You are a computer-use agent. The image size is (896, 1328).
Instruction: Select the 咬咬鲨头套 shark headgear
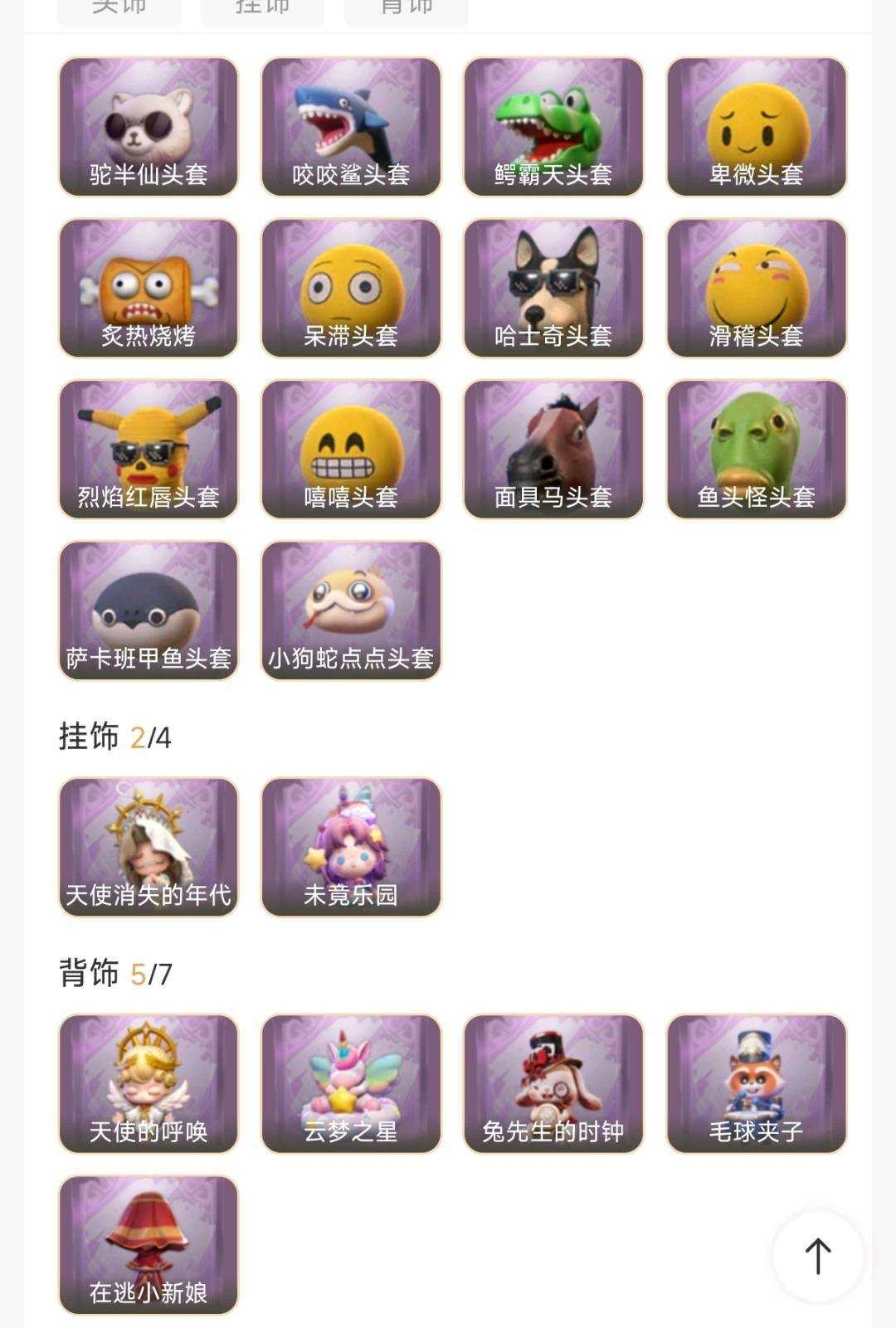(x=351, y=127)
